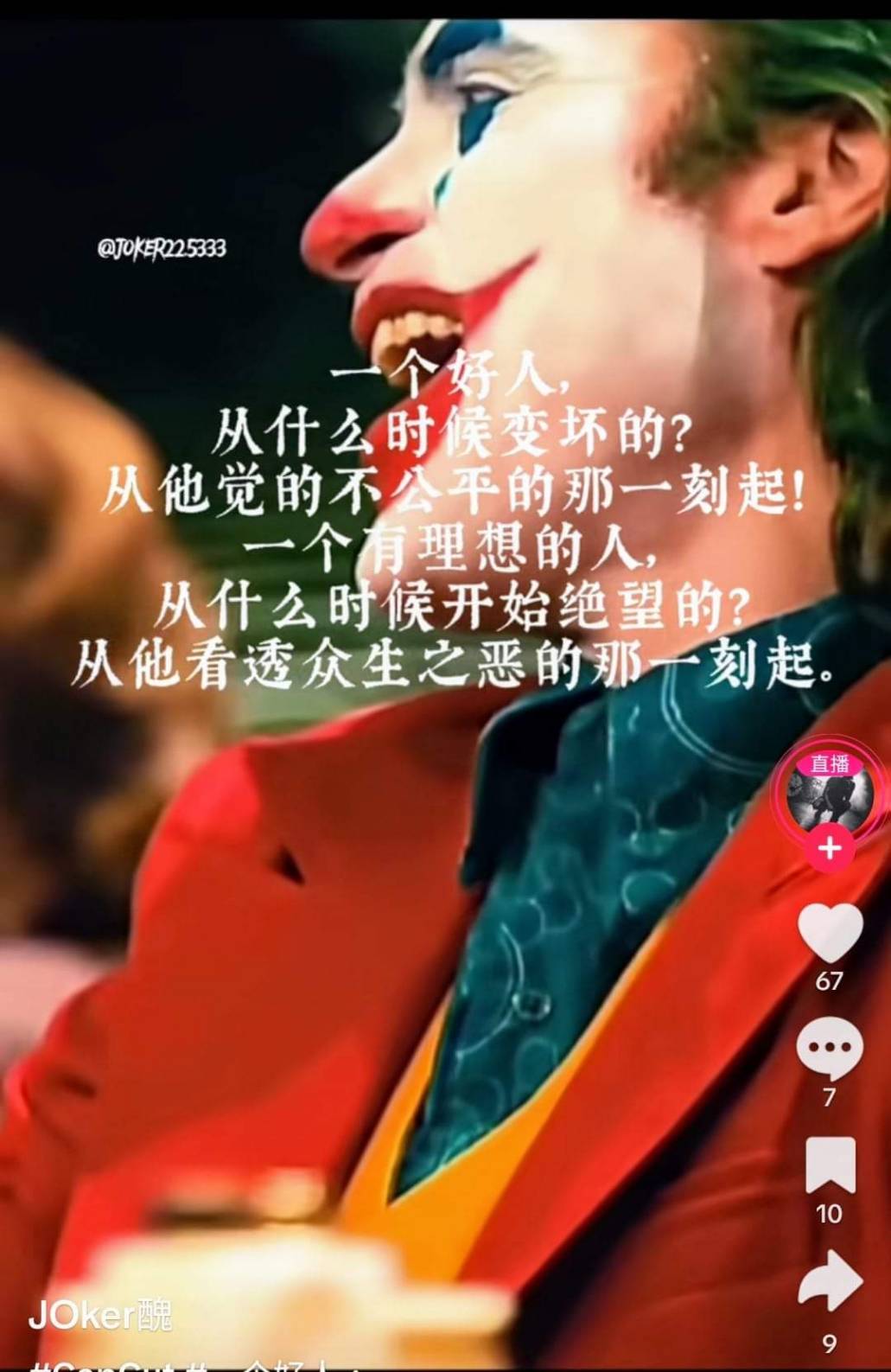Screen dimensions: 891x1372
Task: Open the comments on this video
Action: tap(830, 1049)
